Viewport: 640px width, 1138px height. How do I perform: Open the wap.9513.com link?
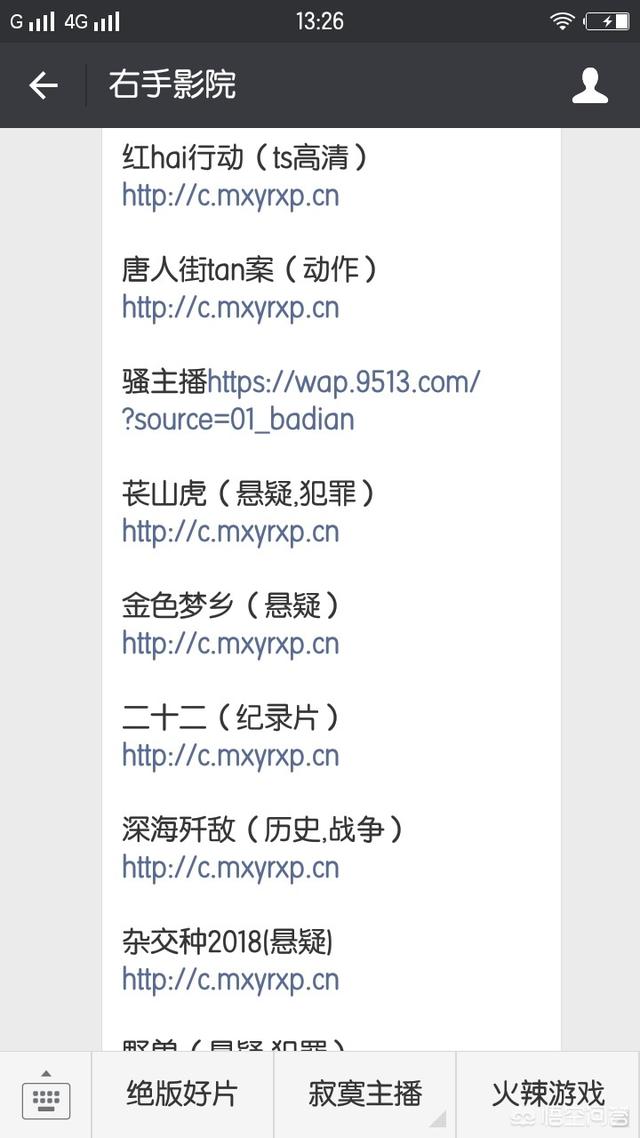point(300,400)
